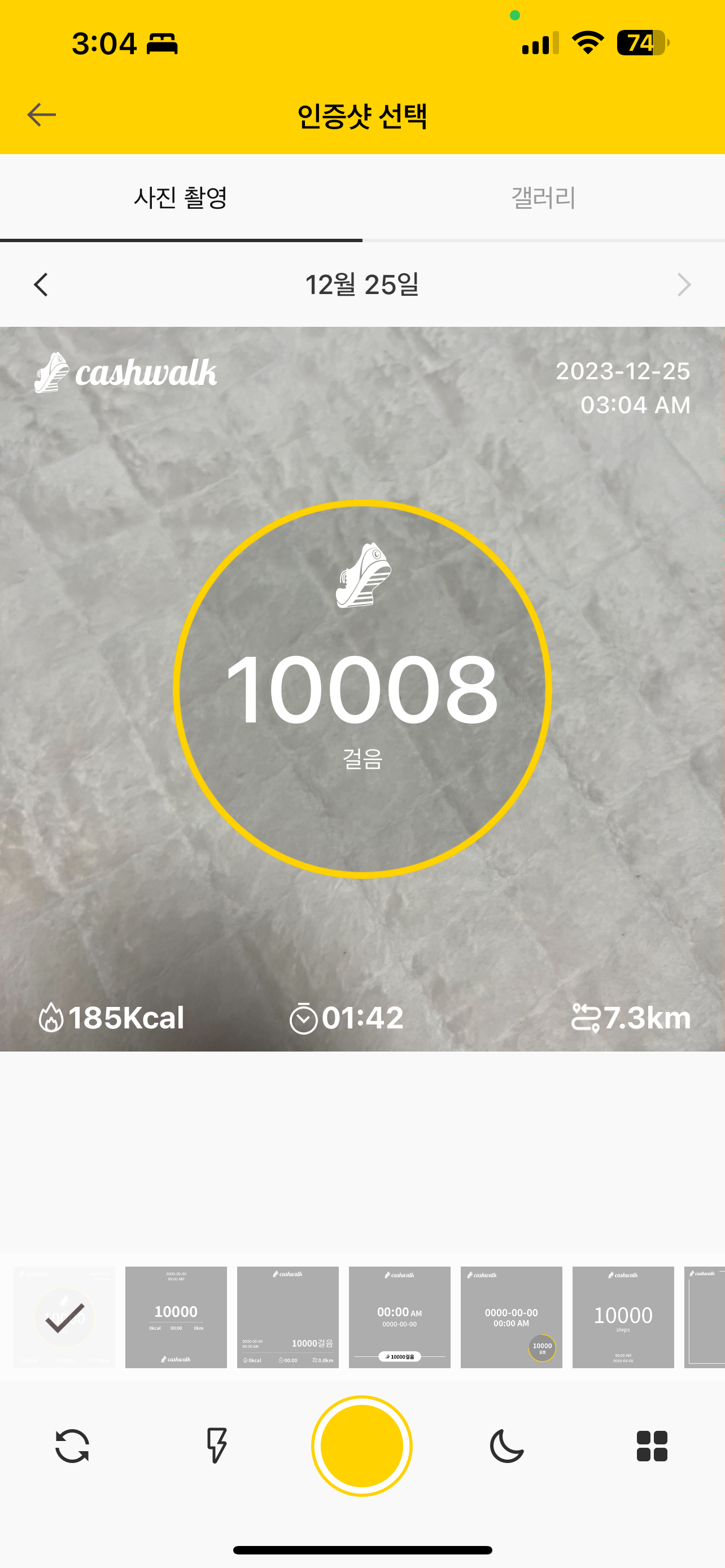This screenshot has height=1568, width=725.
Task: Choose the date template with small yellow circle
Action: tap(512, 1318)
